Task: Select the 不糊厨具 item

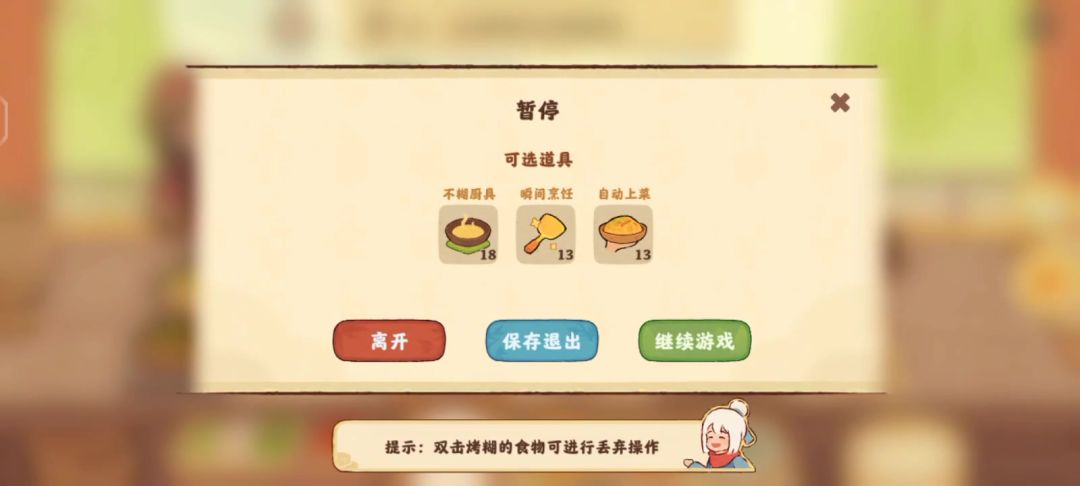Action: tap(468, 235)
